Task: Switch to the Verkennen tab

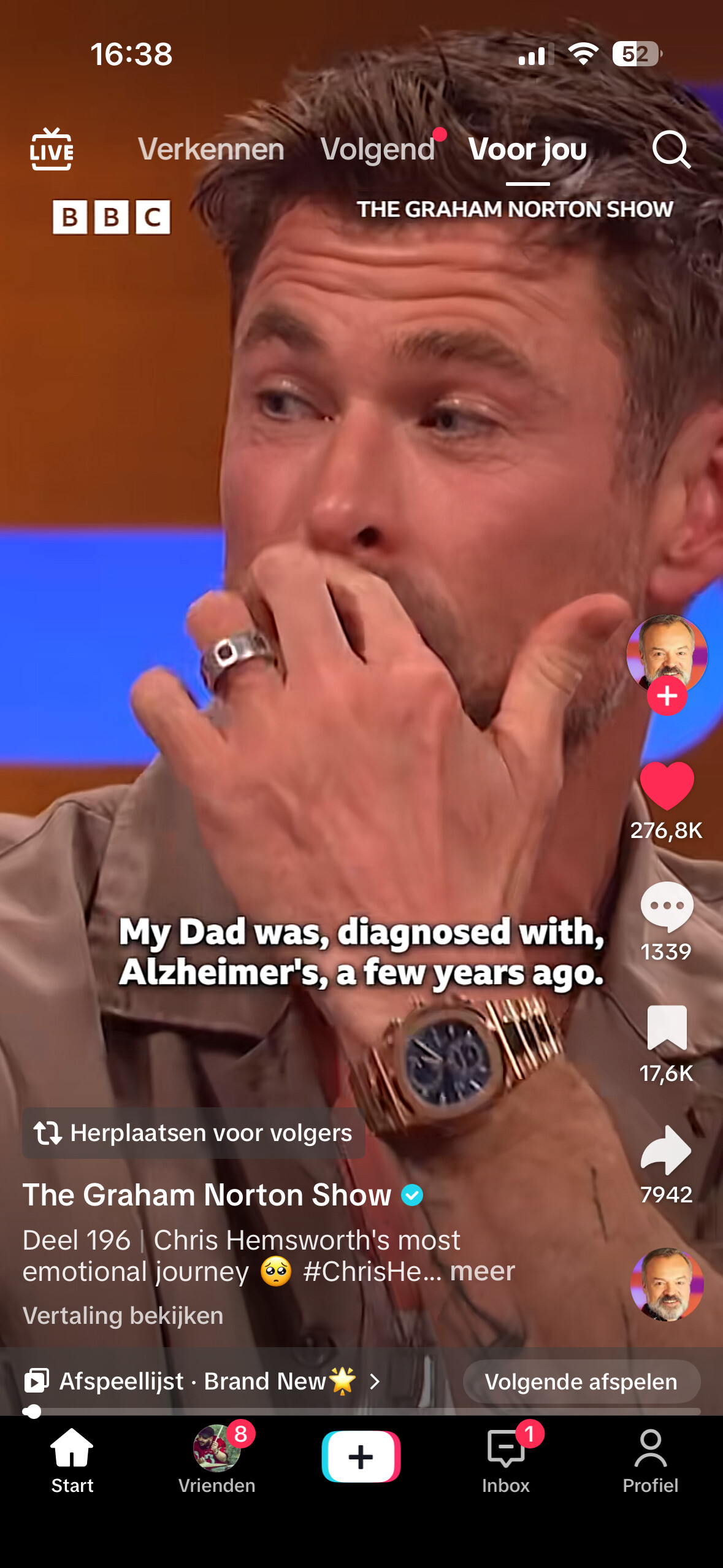Action: [x=211, y=149]
